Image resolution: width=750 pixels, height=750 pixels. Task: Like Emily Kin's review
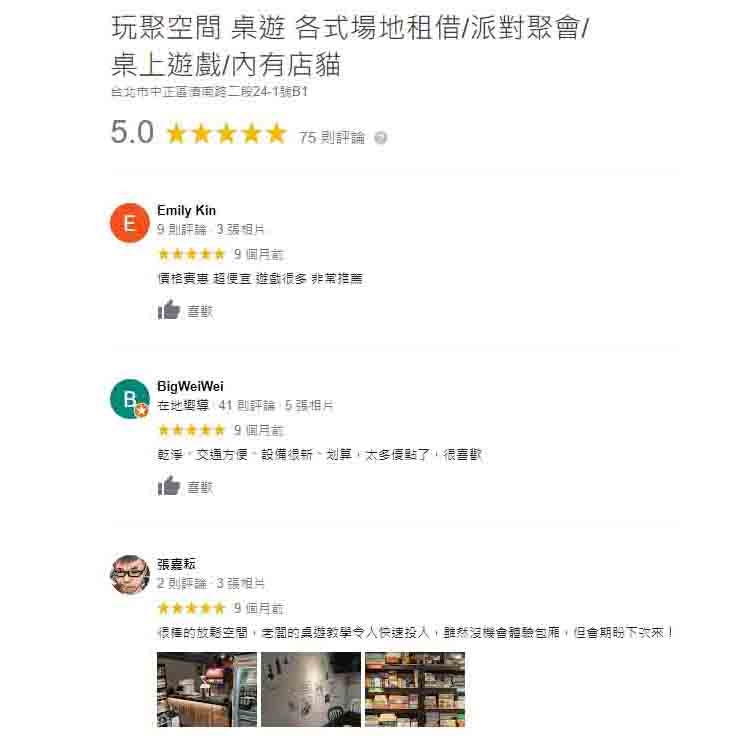tap(169, 311)
